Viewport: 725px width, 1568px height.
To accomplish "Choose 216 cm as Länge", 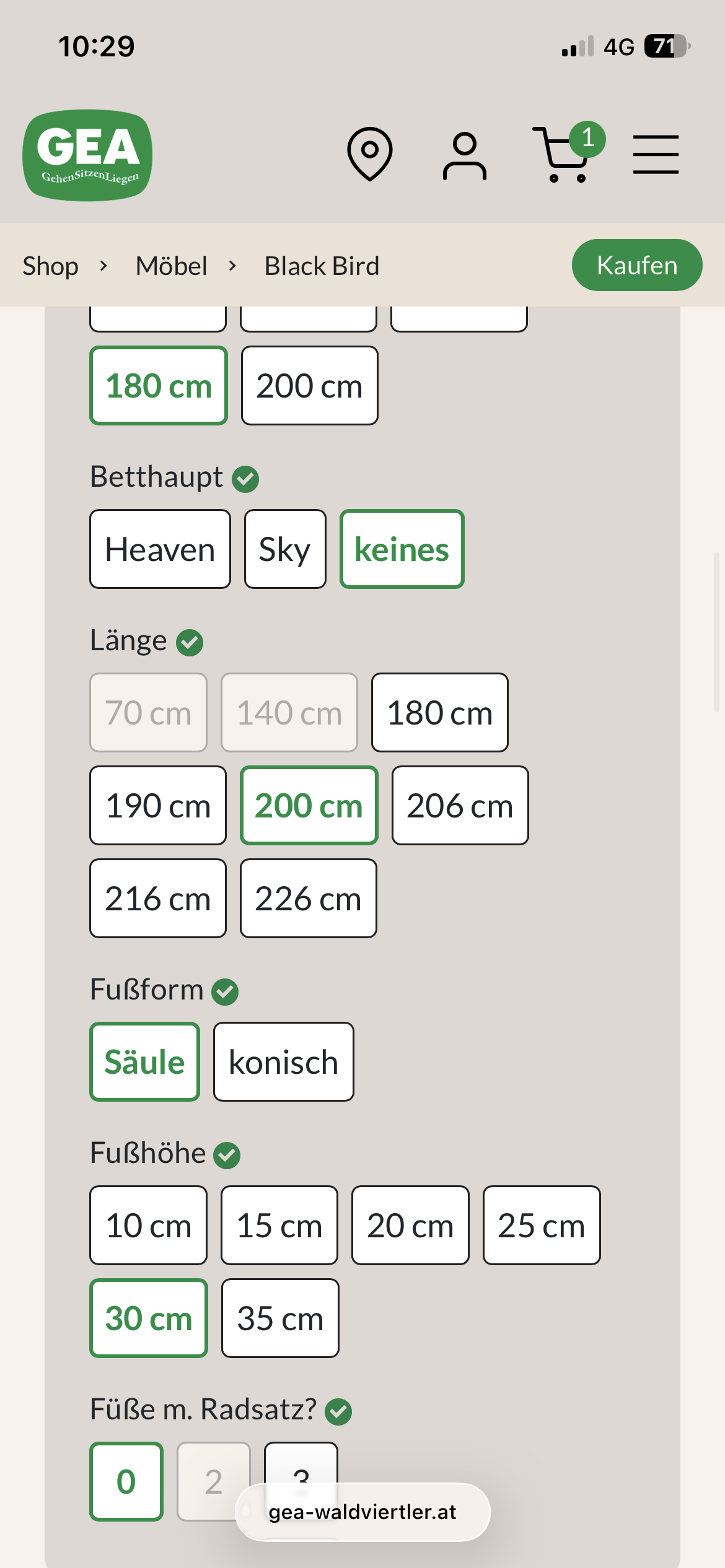I will (x=158, y=899).
